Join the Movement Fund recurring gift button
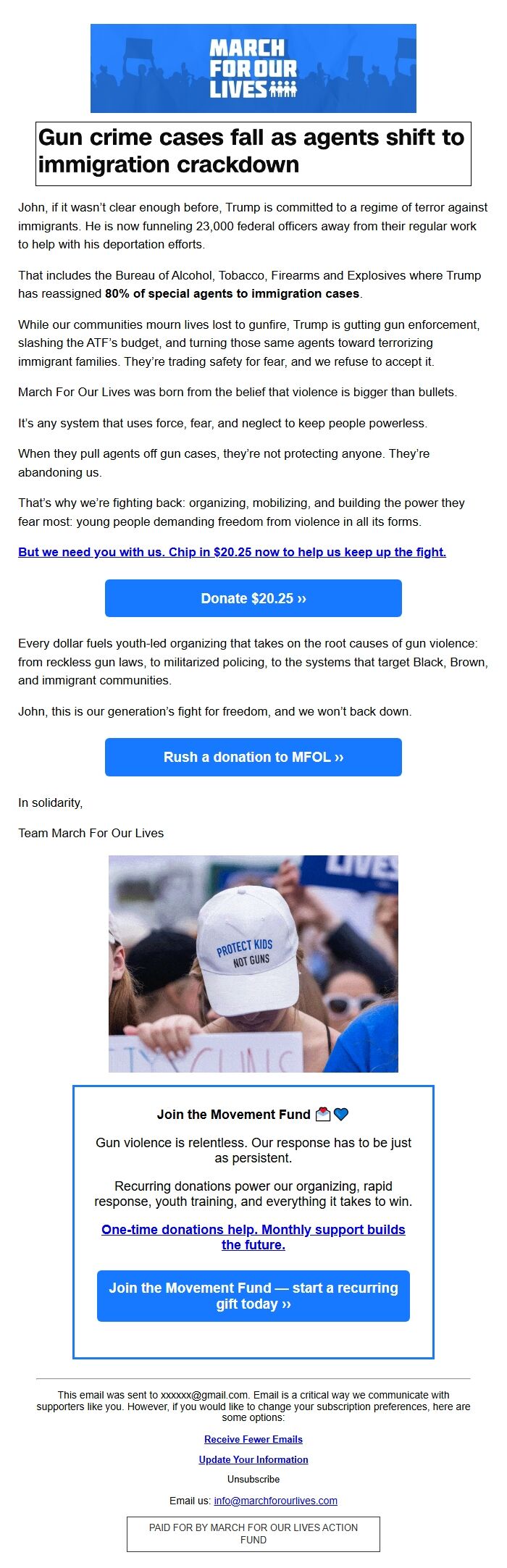 click(x=253, y=1296)
